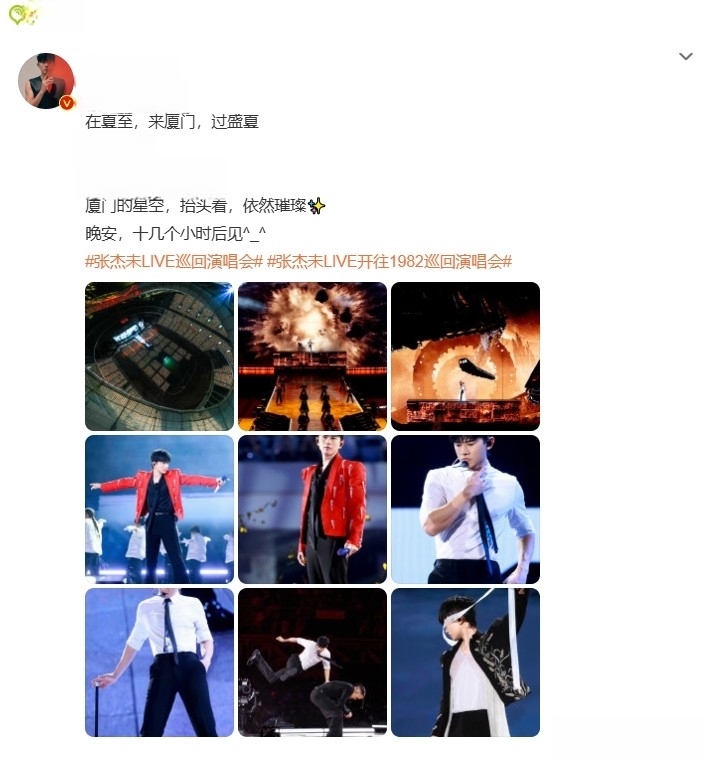711x763 pixels.
Task: Expand the post options chevron
Action: (x=686, y=57)
